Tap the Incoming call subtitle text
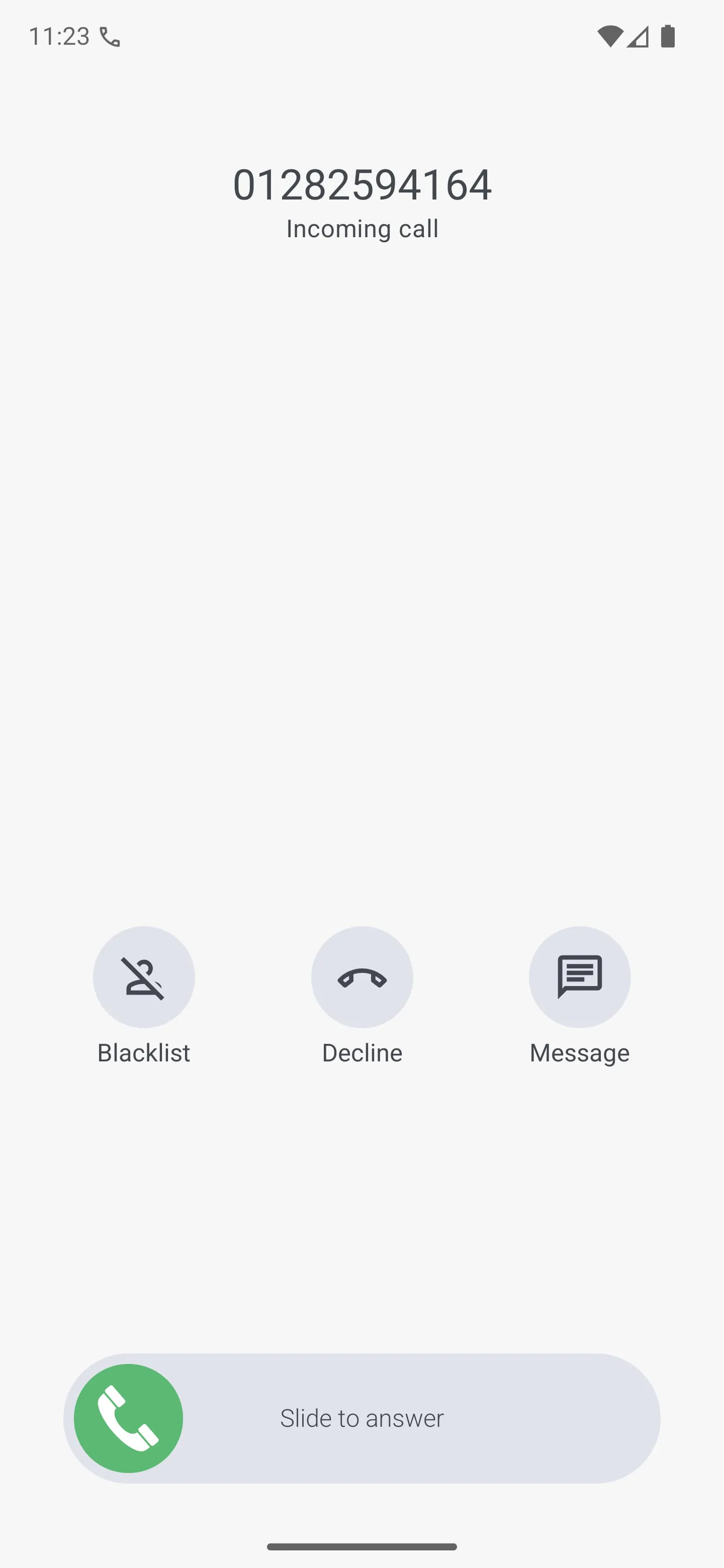 [361, 229]
